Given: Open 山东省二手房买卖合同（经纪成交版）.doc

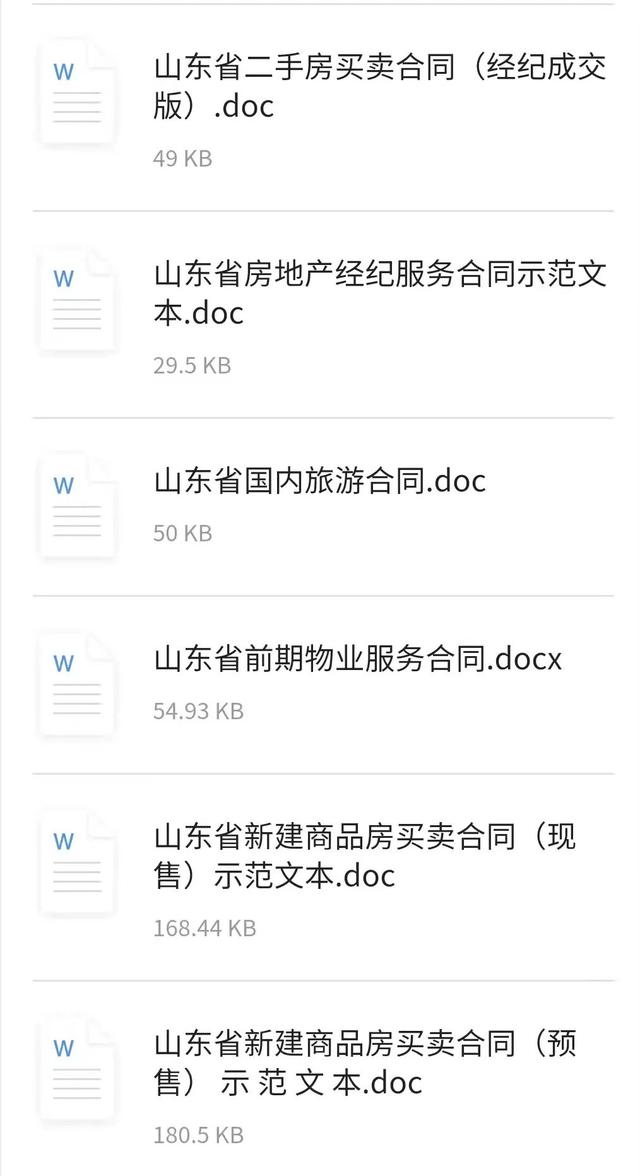Looking at the screenshot, I should coord(378,87).
